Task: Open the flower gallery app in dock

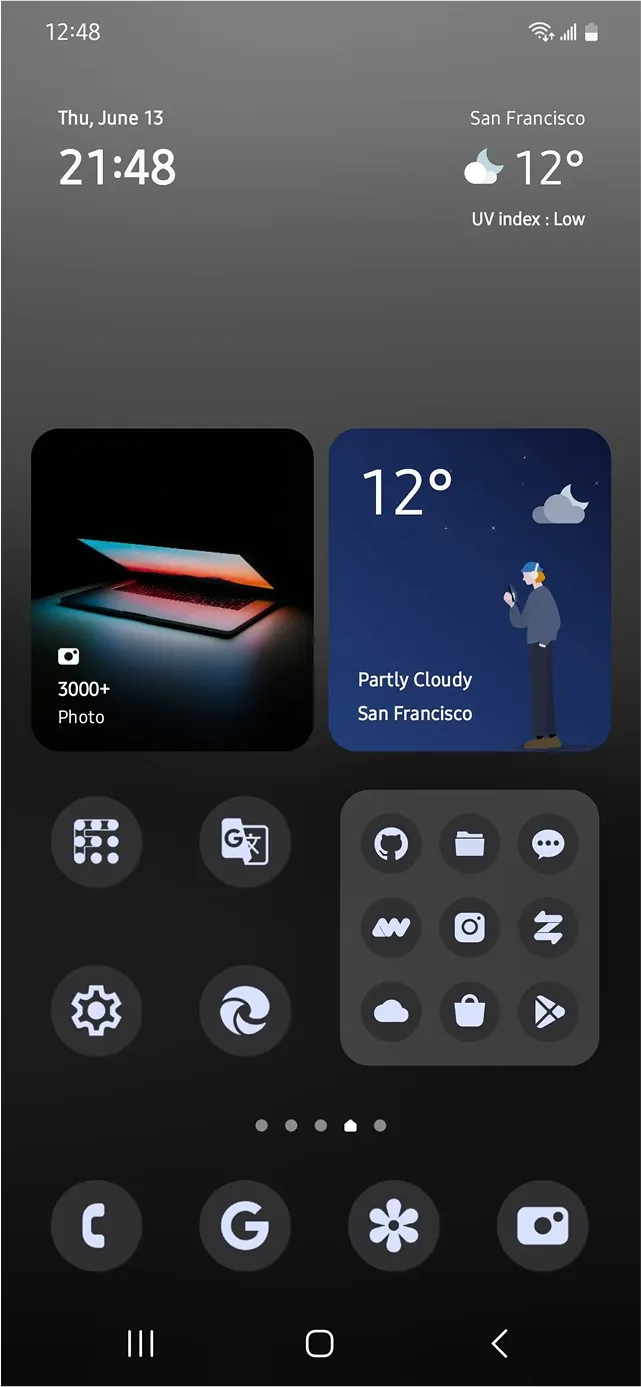Action: [x=393, y=1226]
